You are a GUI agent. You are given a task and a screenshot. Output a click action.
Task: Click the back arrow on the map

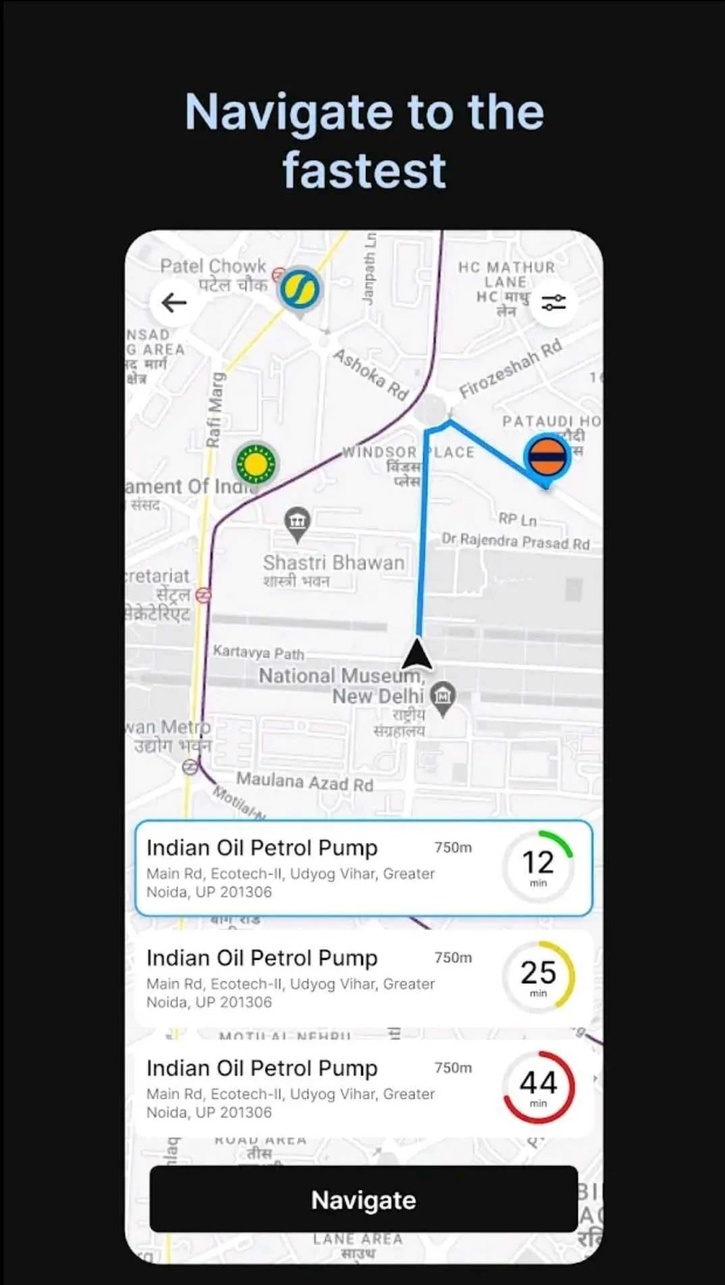[x=174, y=302]
